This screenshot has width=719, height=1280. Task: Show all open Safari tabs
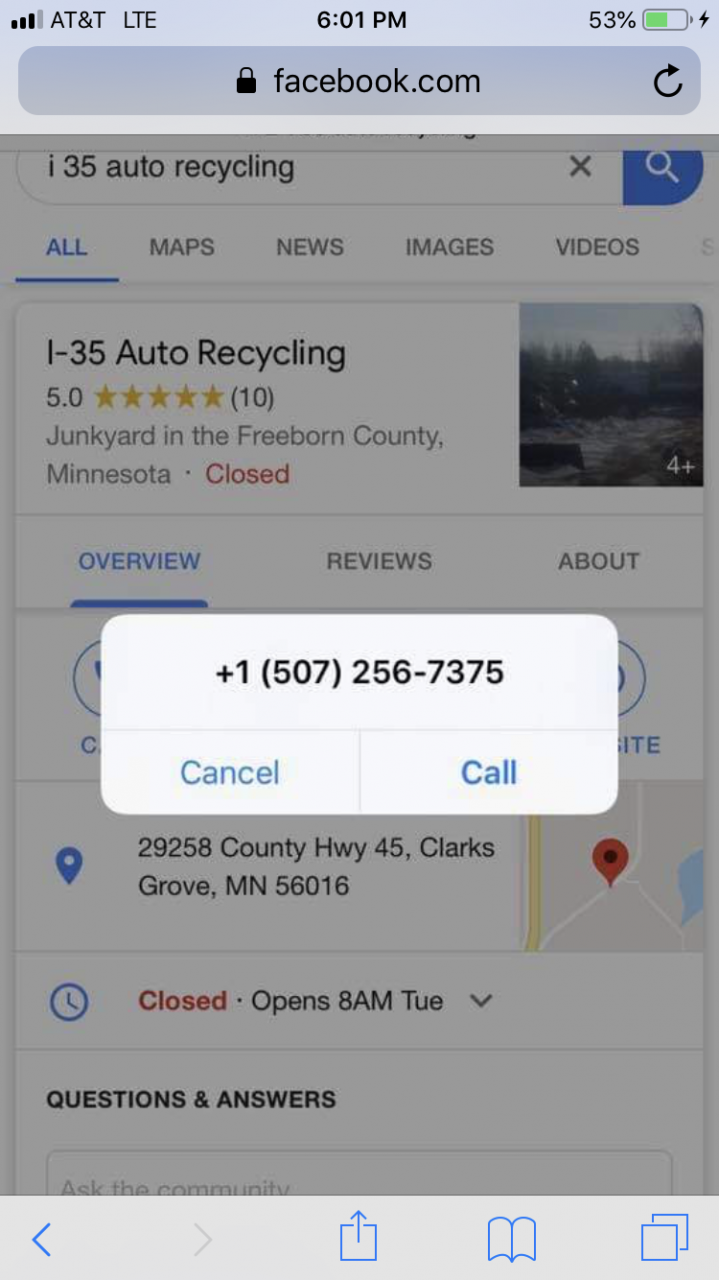point(664,1240)
